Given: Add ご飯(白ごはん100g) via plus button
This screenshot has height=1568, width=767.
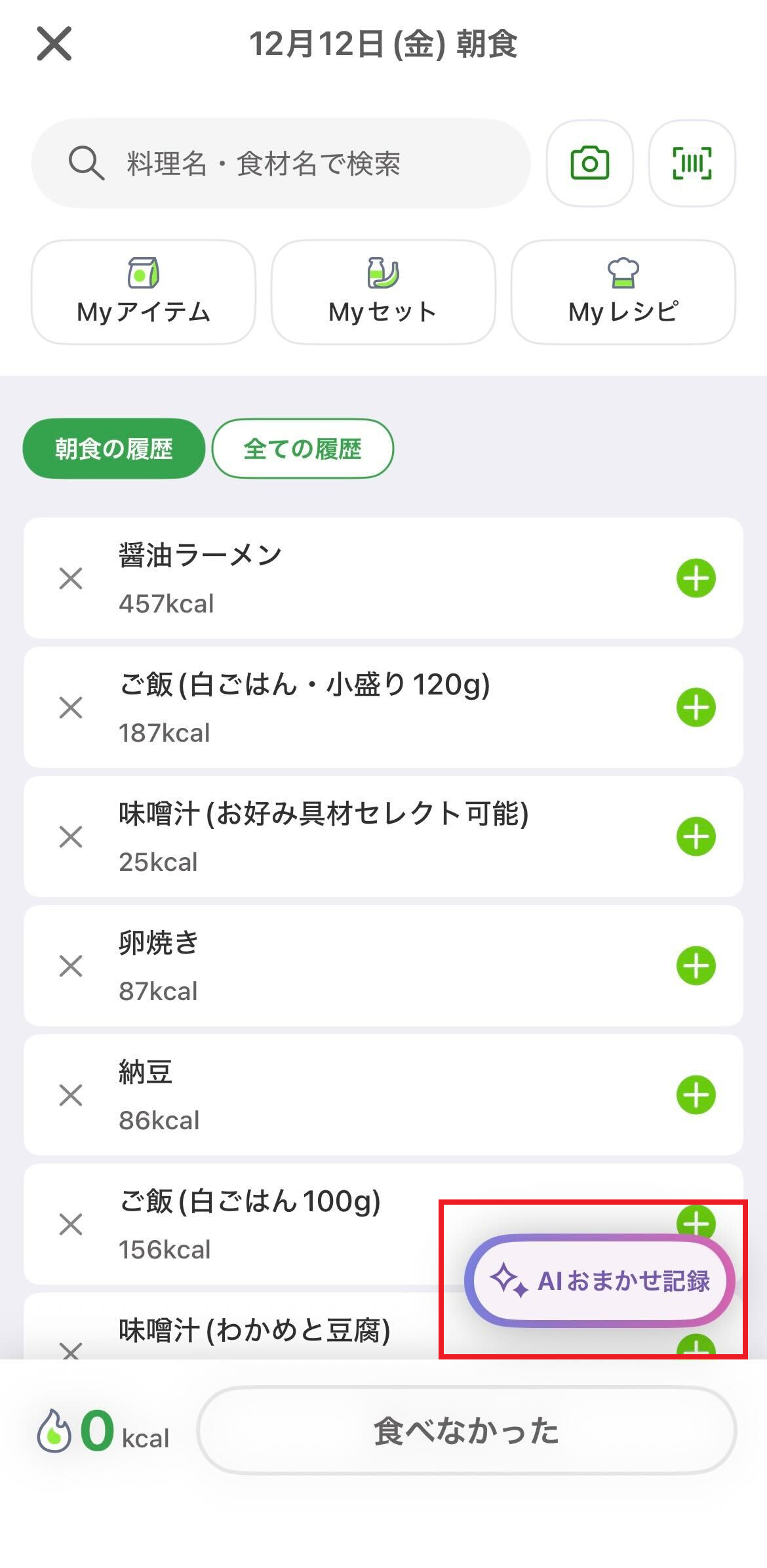Looking at the screenshot, I should pos(696,1224).
